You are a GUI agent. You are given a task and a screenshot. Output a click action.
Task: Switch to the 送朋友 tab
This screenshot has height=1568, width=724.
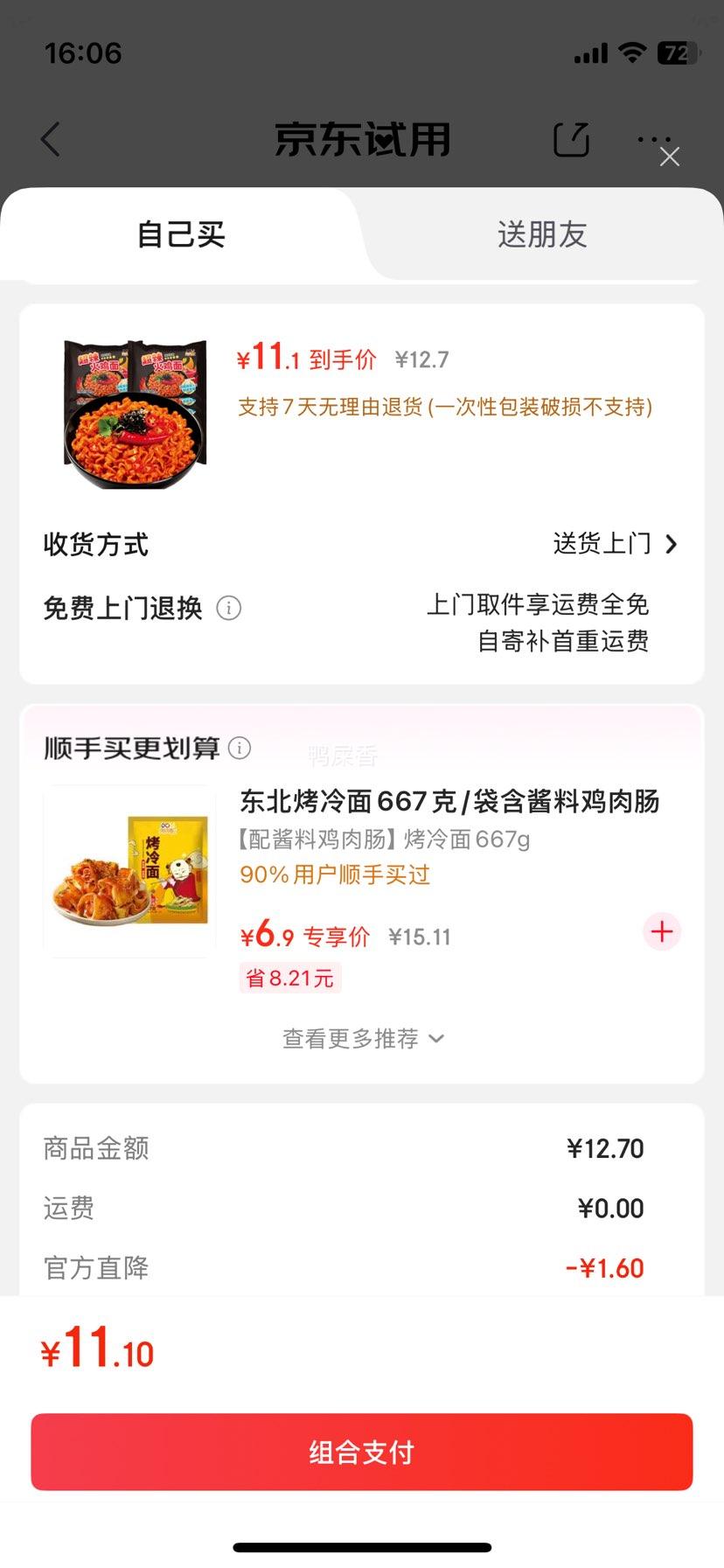tap(542, 234)
